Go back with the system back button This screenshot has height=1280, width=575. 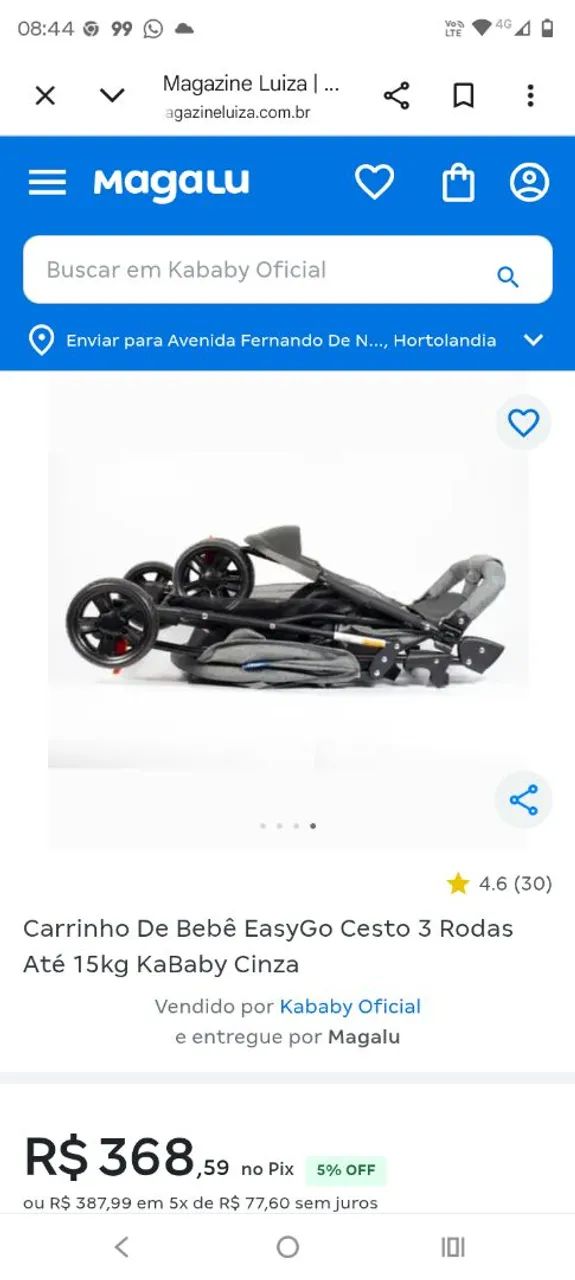coord(122,1246)
